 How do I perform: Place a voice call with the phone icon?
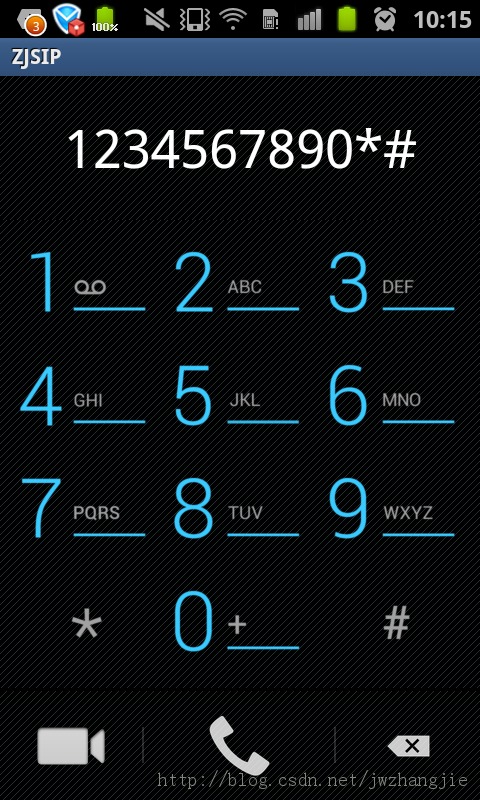pyautogui.click(x=239, y=746)
